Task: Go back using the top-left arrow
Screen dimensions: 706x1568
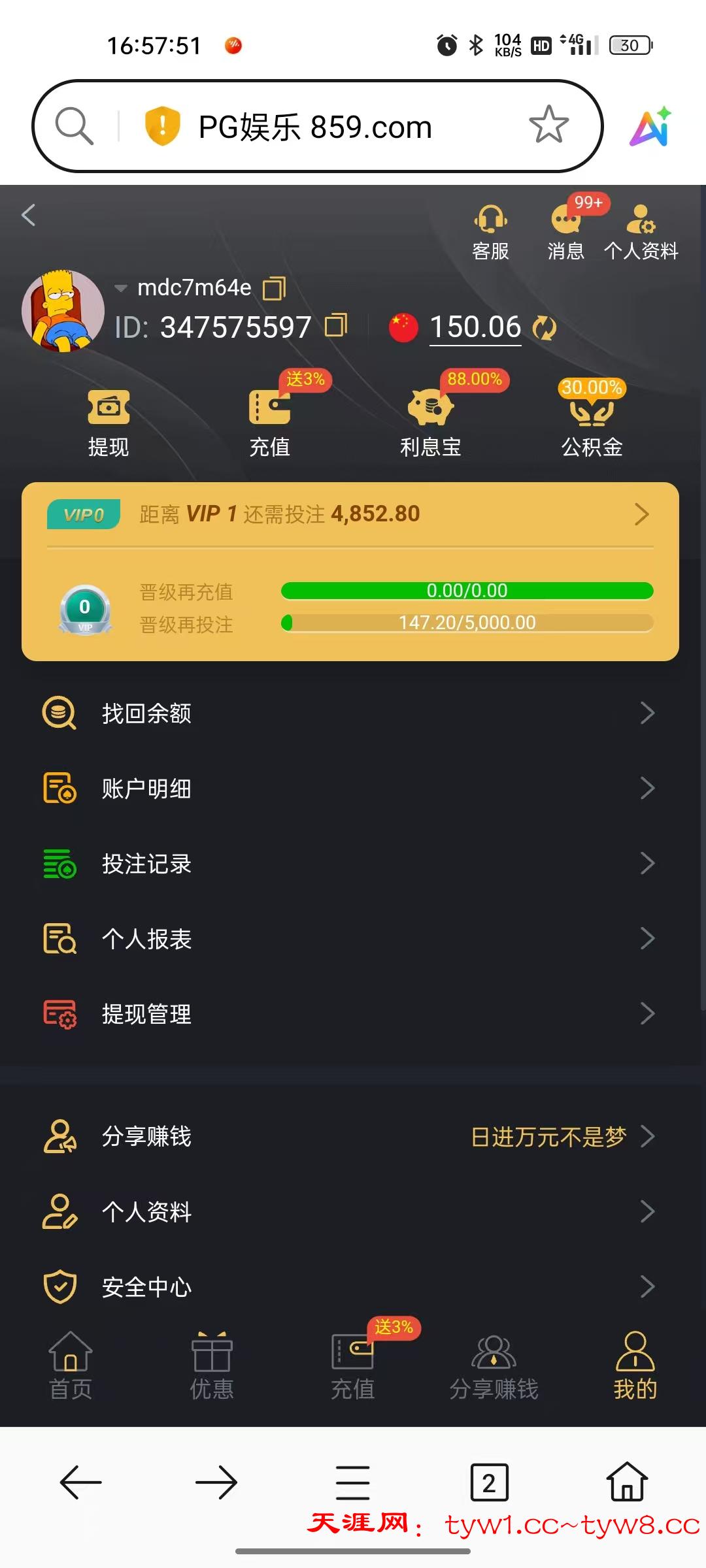Action: [x=28, y=215]
